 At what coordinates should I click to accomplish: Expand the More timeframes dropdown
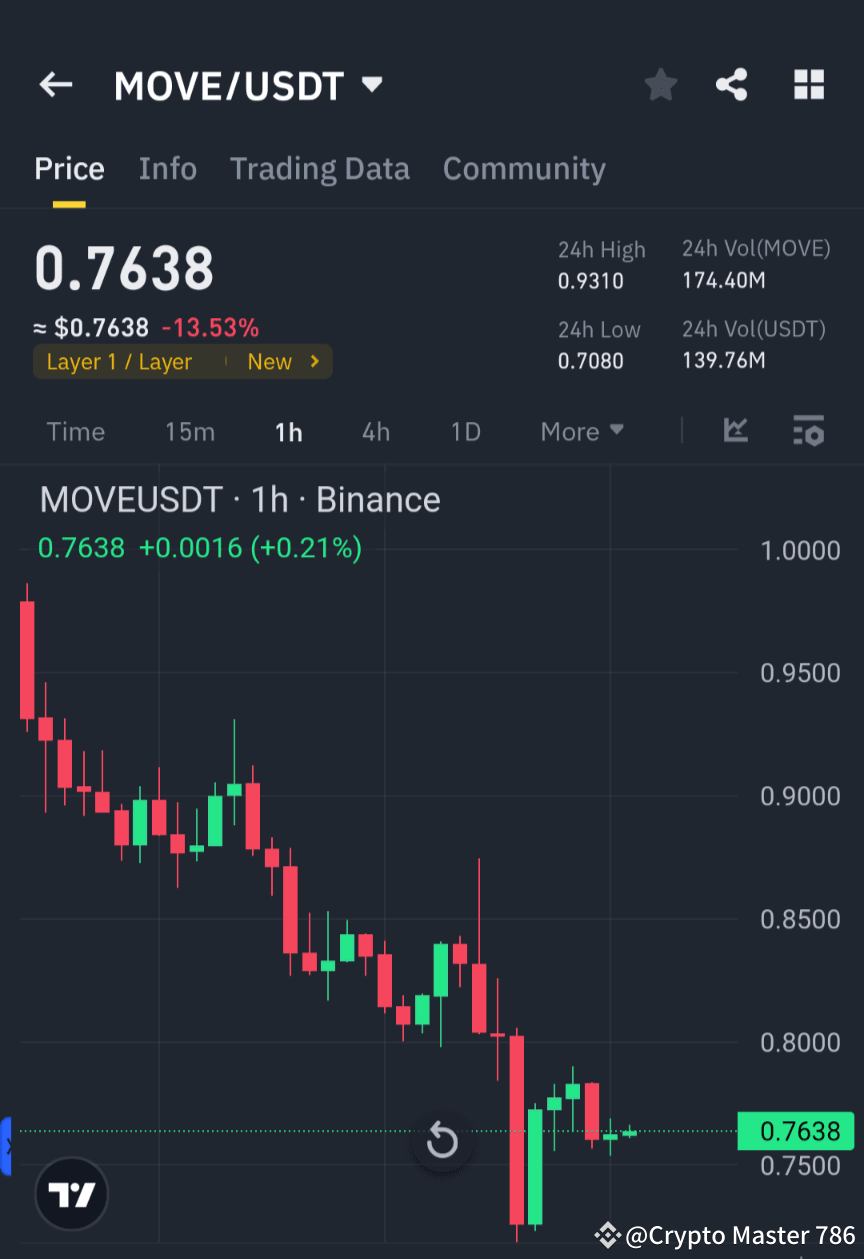(581, 431)
